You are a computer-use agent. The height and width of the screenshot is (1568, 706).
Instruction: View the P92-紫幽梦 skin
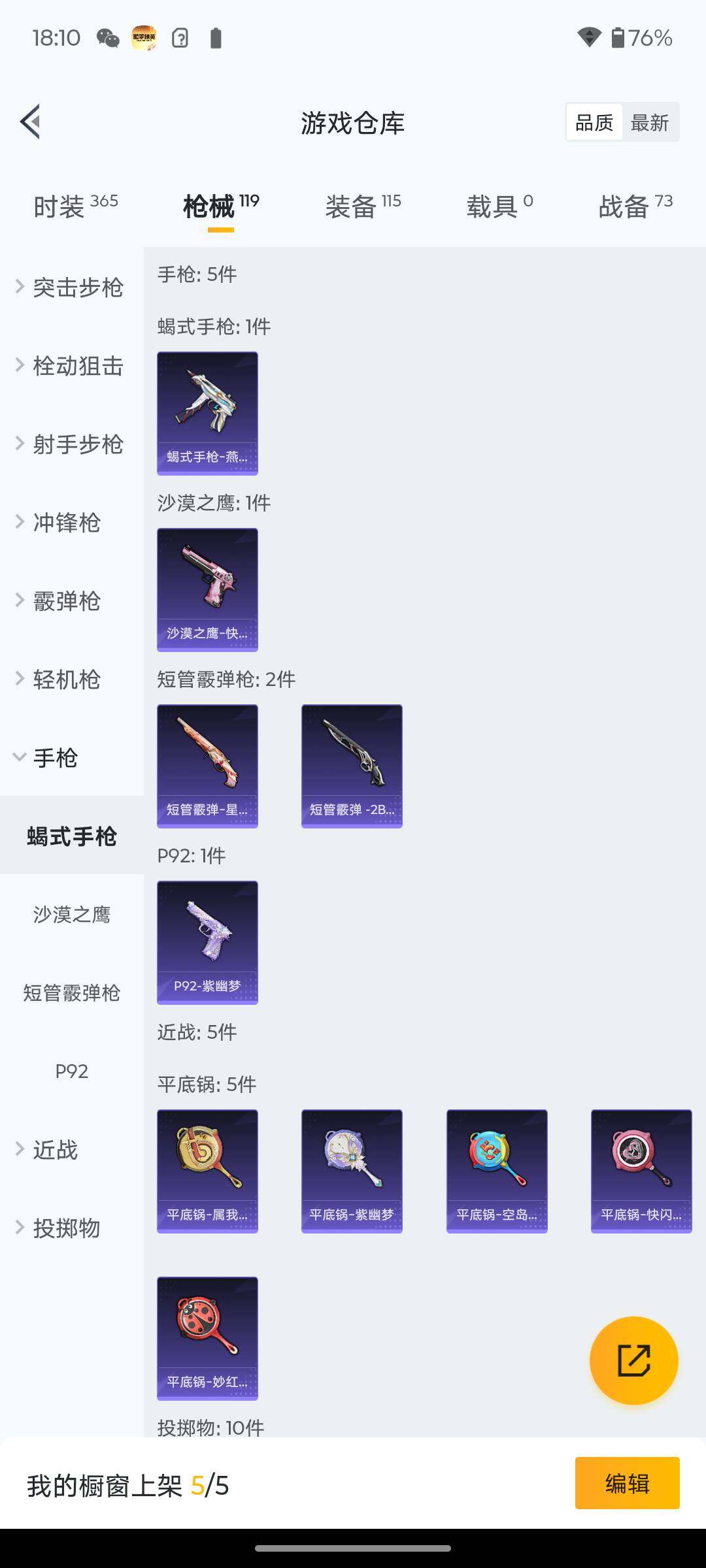pyautogui.click(x=207, y=942)
